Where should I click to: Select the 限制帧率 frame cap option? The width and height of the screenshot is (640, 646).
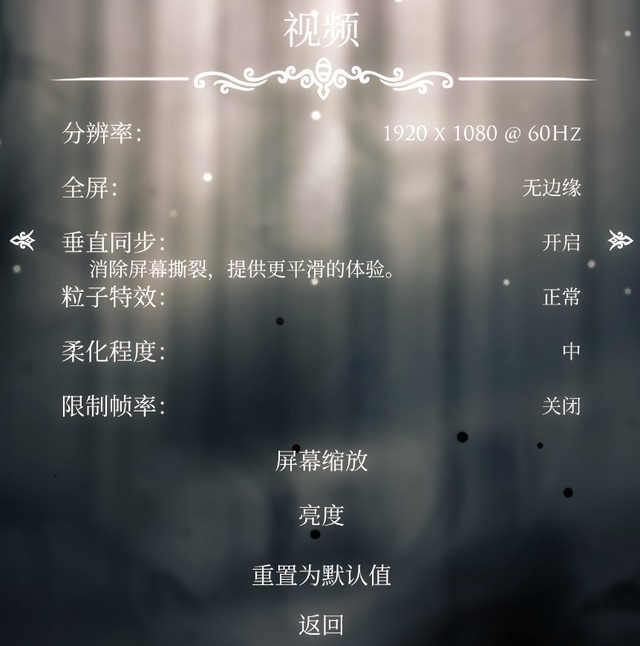[114, 406]
